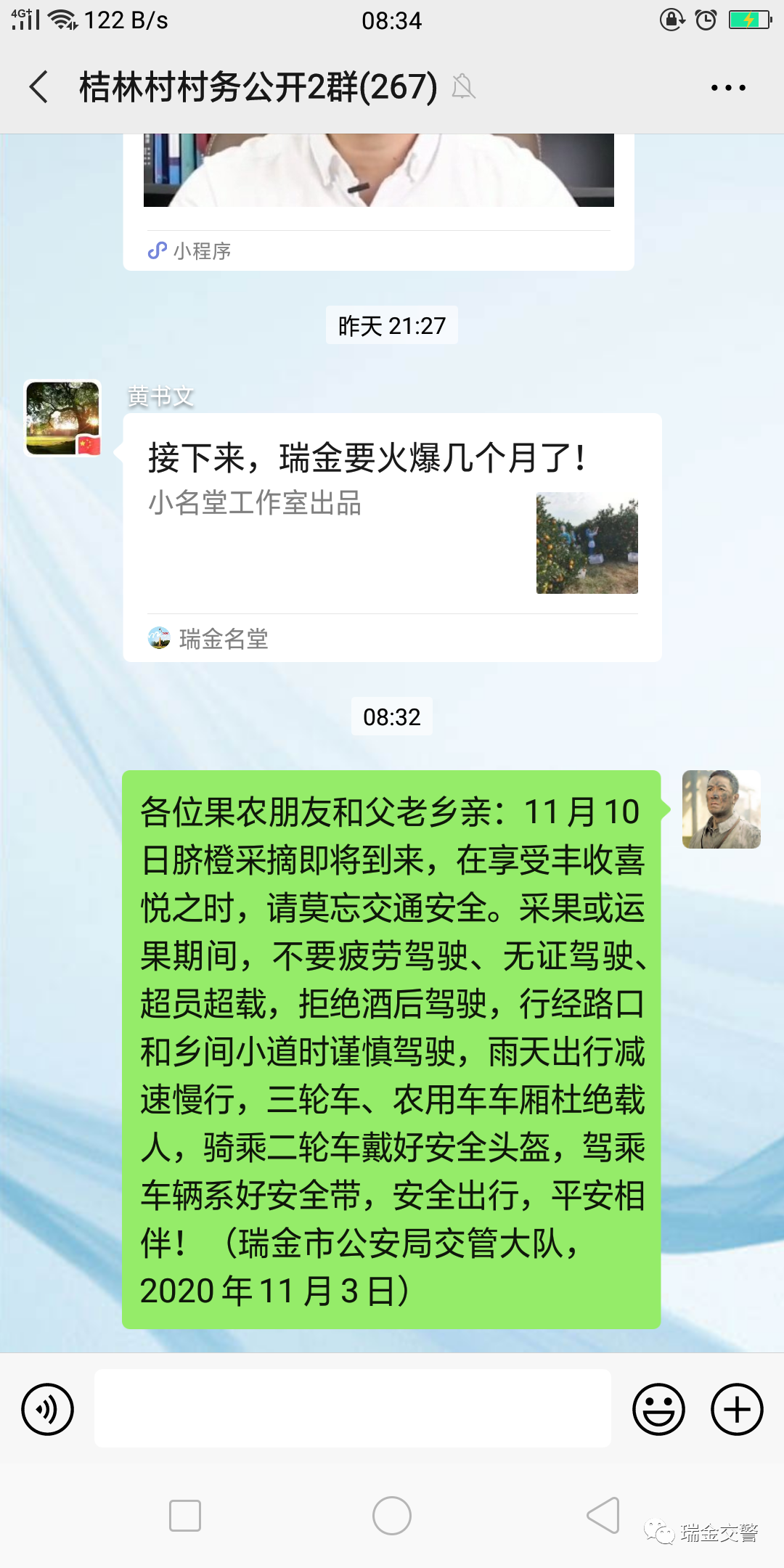This screenshot has width=784, height=1568.
Task: Switch to voice message input
Action: tap(48, 1409)
